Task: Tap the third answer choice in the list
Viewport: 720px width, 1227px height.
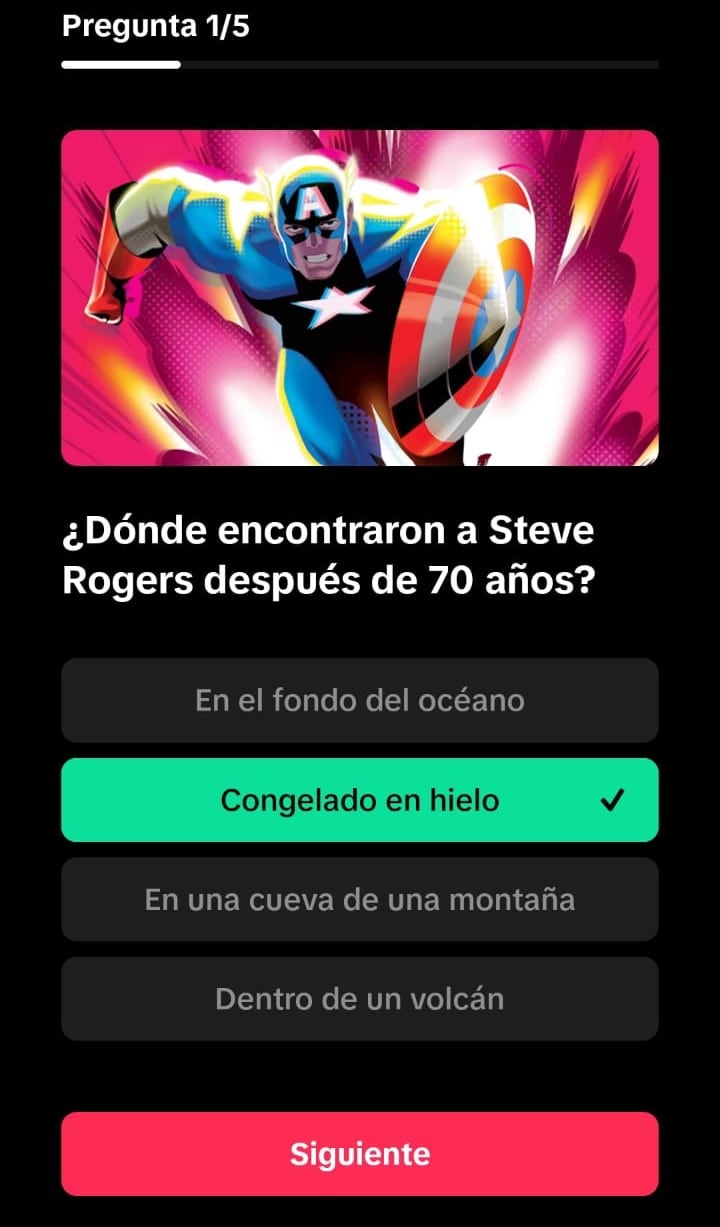Action: (x=360, y=899)
